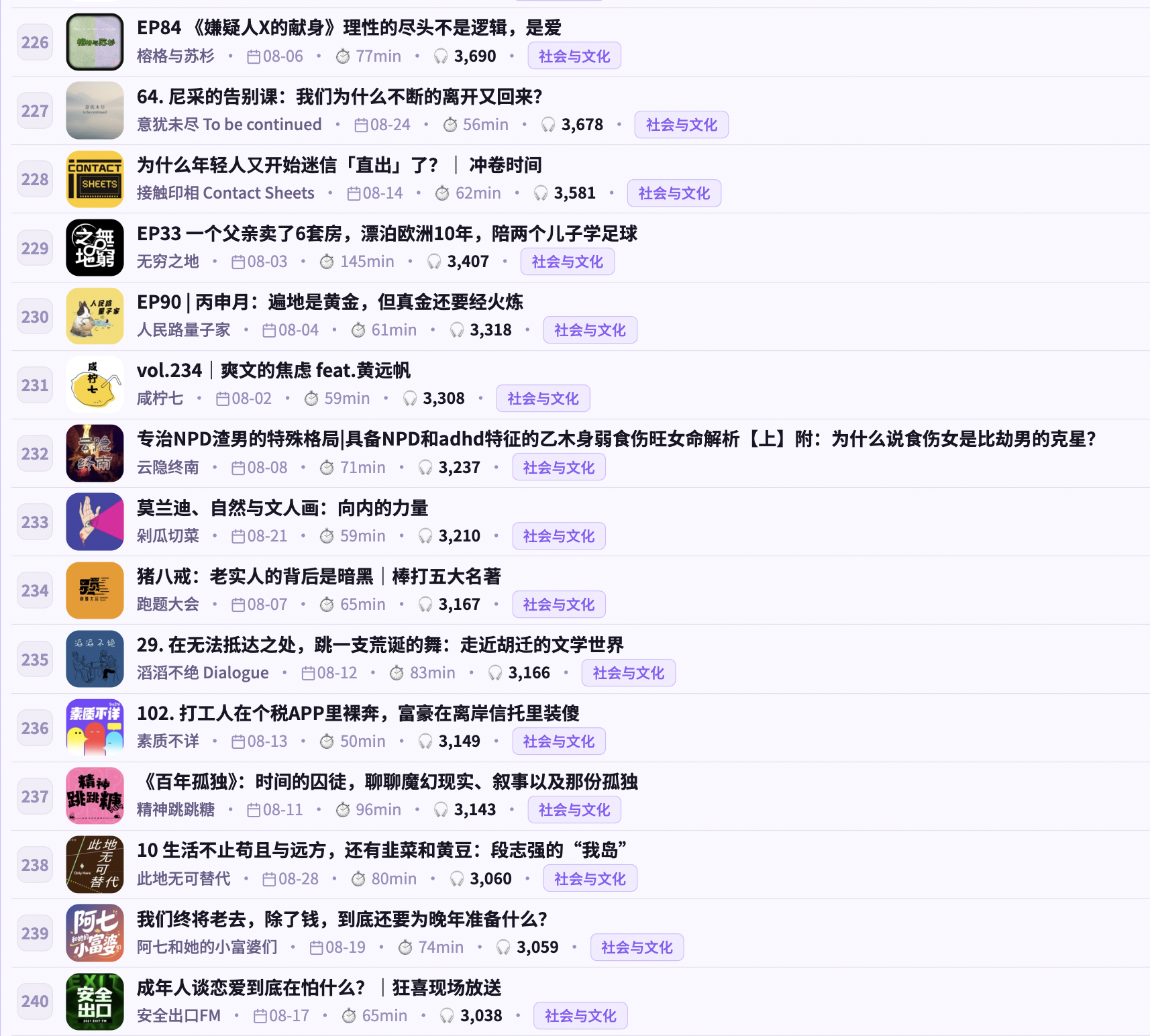Open the 无穷之地 podcast cover image
The image size is (1150, 1036).
[x=95, y=248]
